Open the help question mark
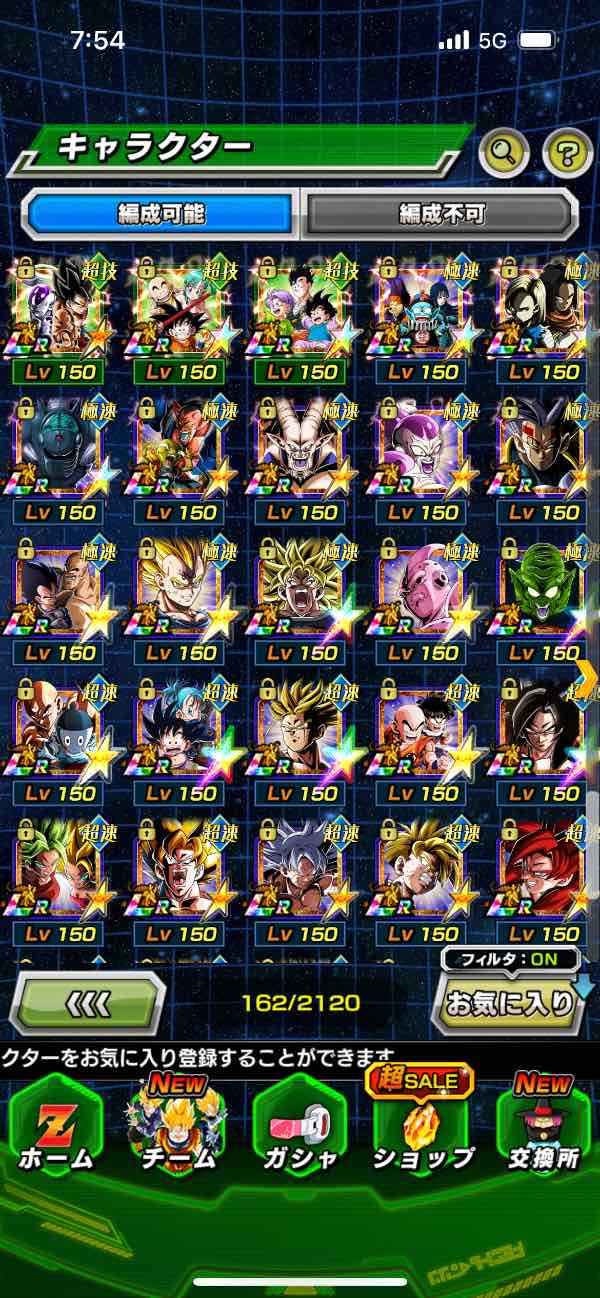 pos(567,153)
